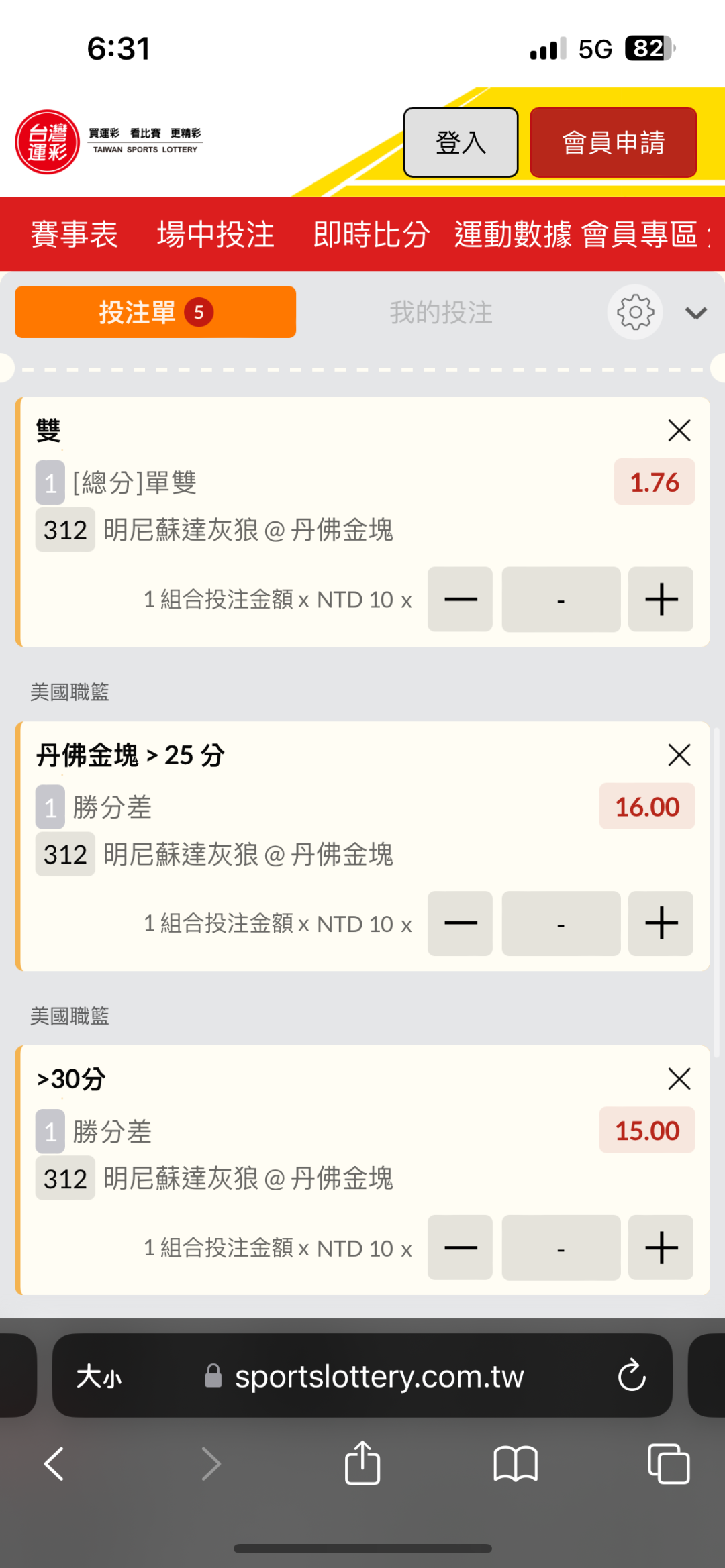This screenshot has width=725, height=1568.
Task: Switch to 場中投注 live betting
Action: pos(215,234)
